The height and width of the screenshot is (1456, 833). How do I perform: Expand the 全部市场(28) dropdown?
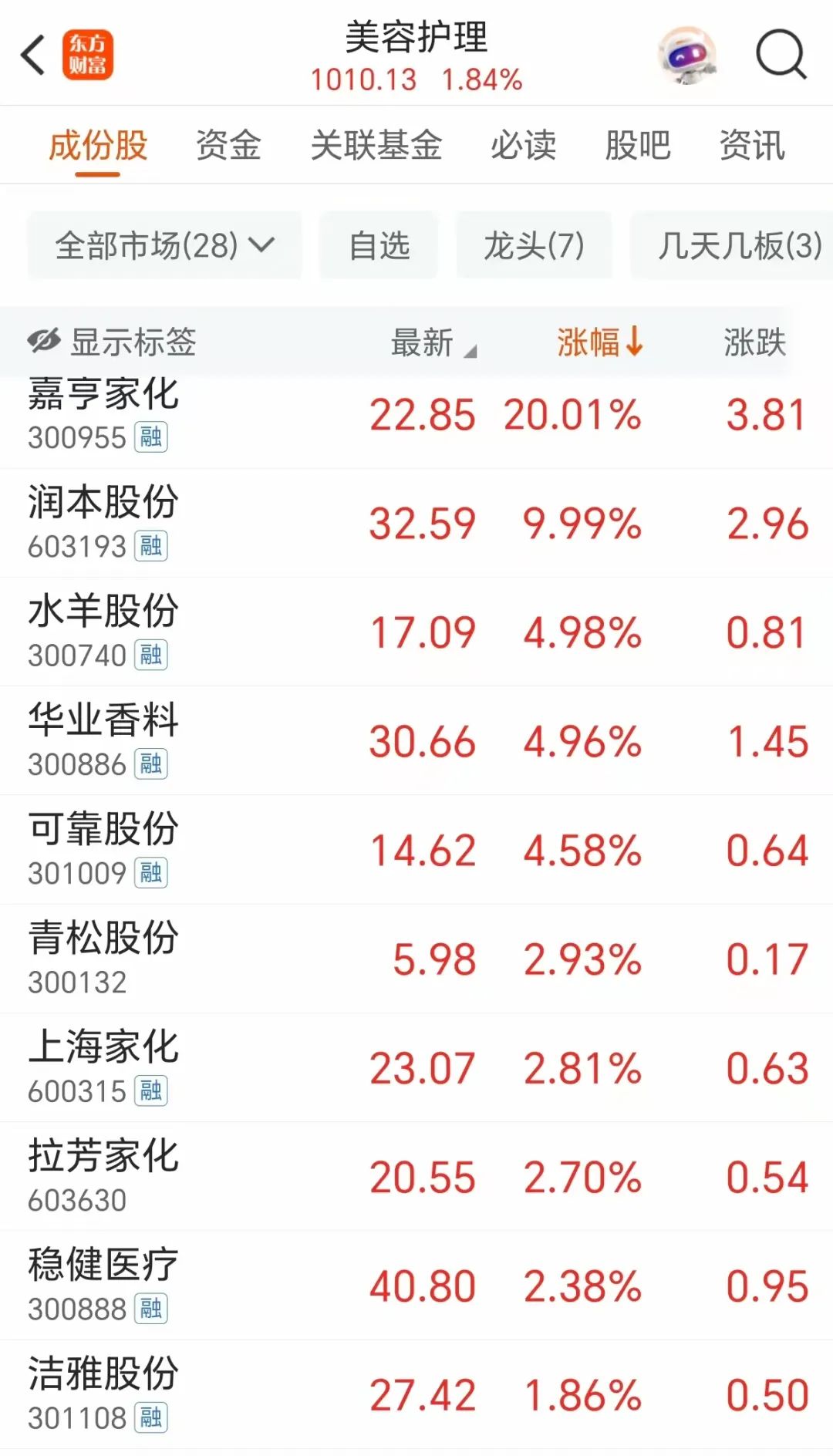(164, 246)
